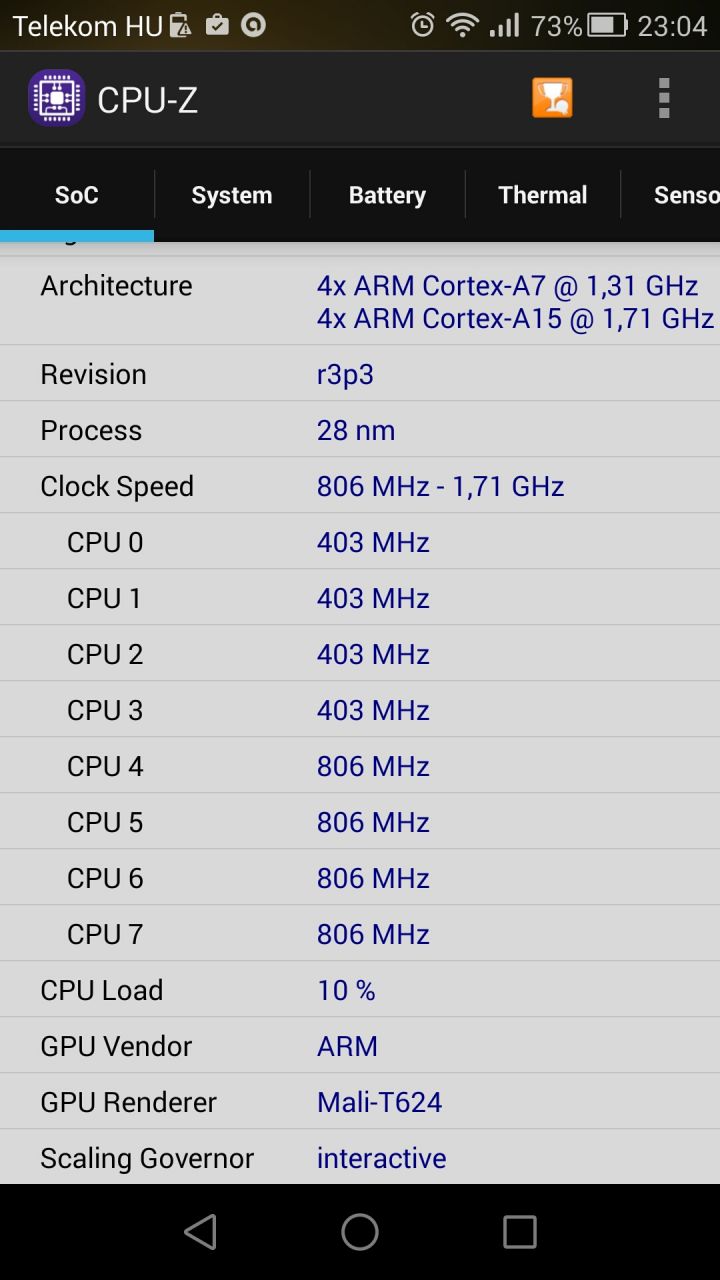The height and width of the screenshot is (1280, 720).
Task: Open the three-dot overflow menu
Action: [663, 98]
